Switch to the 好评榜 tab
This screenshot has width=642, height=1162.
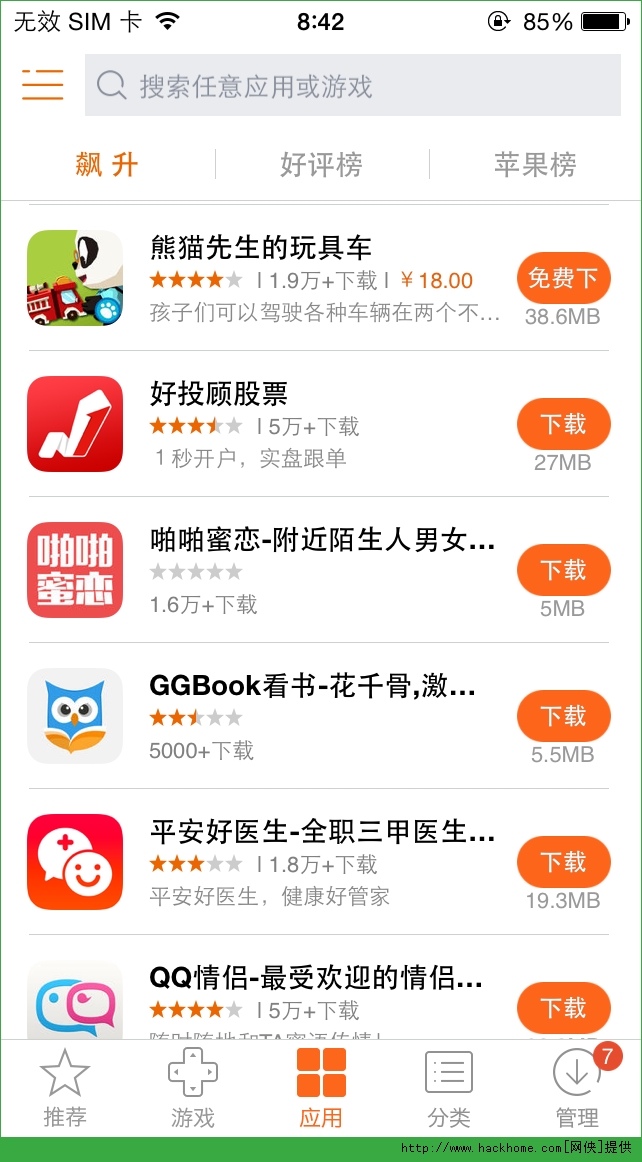click(x=321, y=164)
